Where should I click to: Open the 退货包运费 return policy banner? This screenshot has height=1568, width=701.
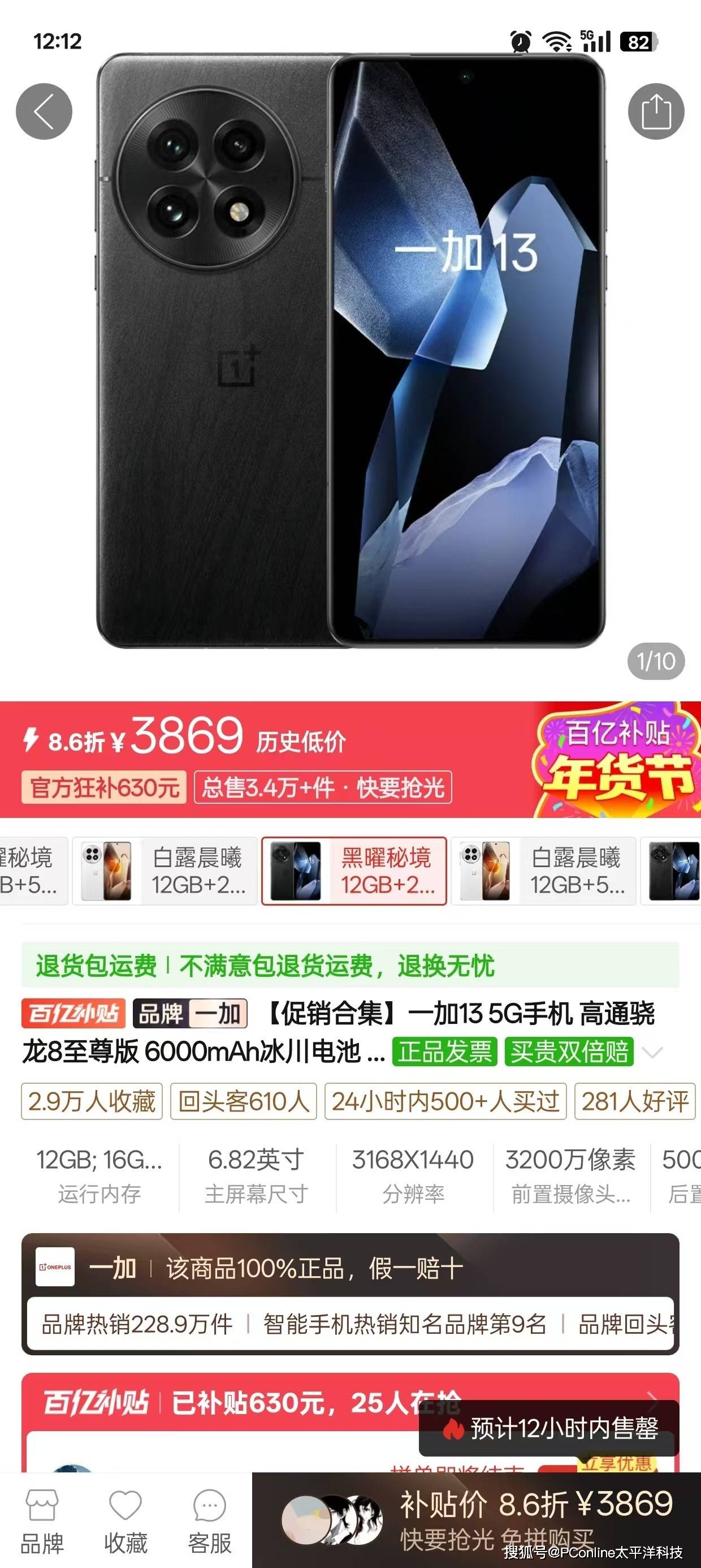pyautogui.click(x=350, y=966)
